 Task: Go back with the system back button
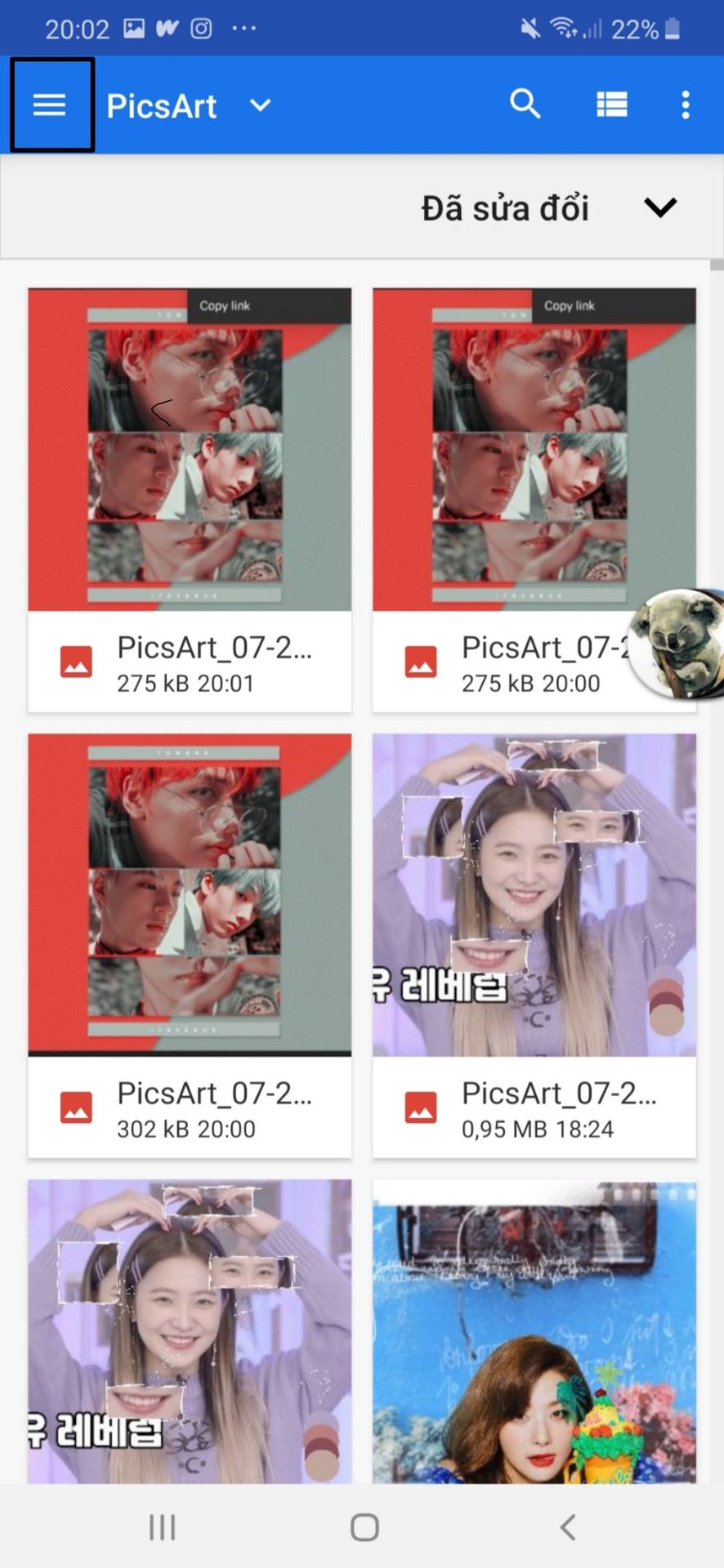pos(568,1526)
